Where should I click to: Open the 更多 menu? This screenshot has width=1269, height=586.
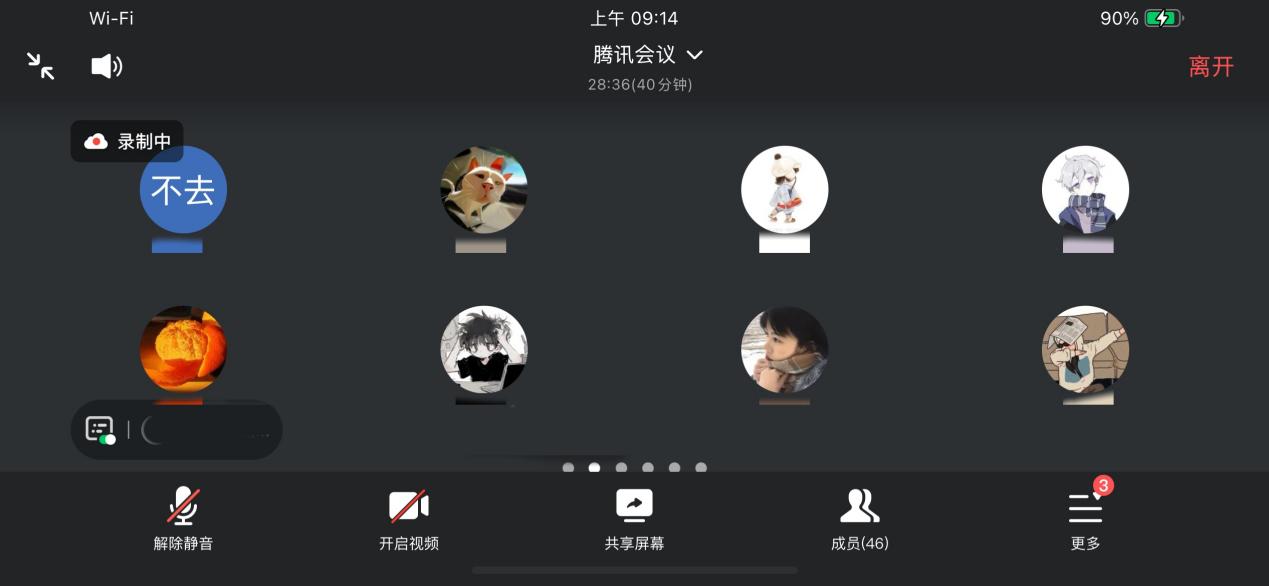[1085, 518]
